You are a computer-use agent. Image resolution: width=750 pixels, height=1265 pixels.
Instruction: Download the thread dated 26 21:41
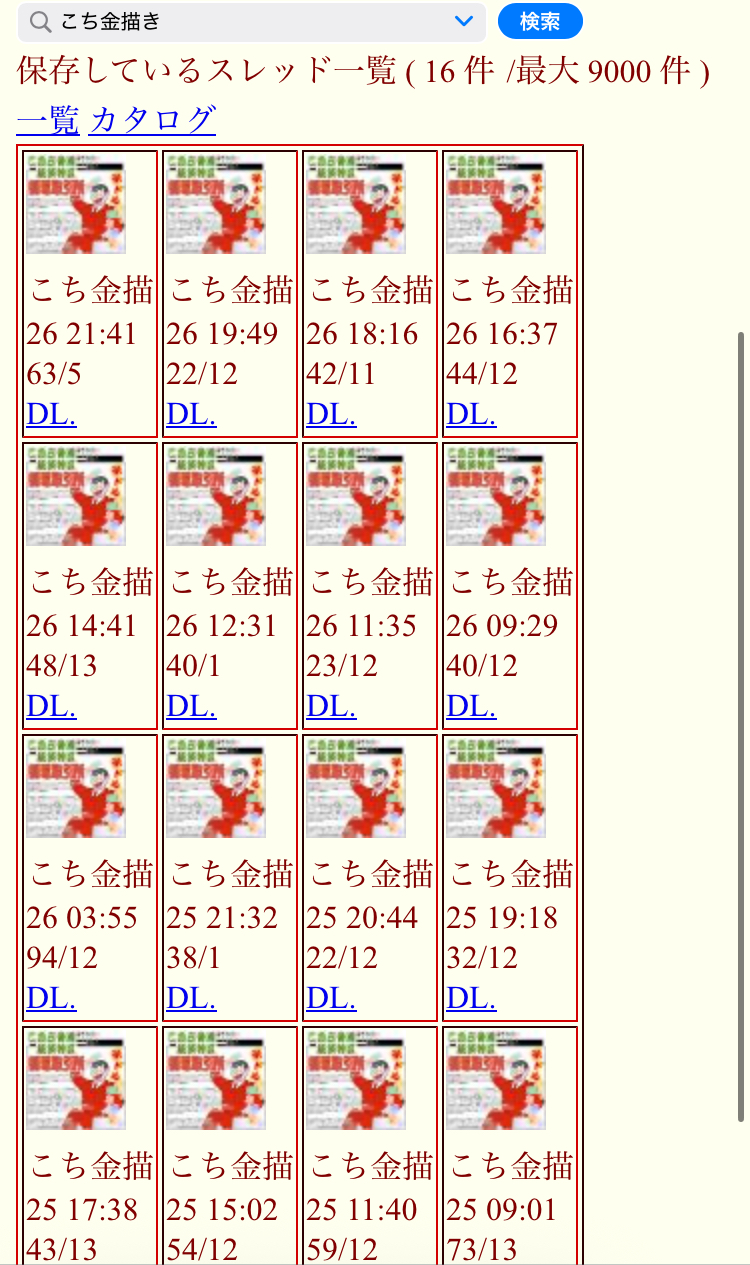click(51, 414)
